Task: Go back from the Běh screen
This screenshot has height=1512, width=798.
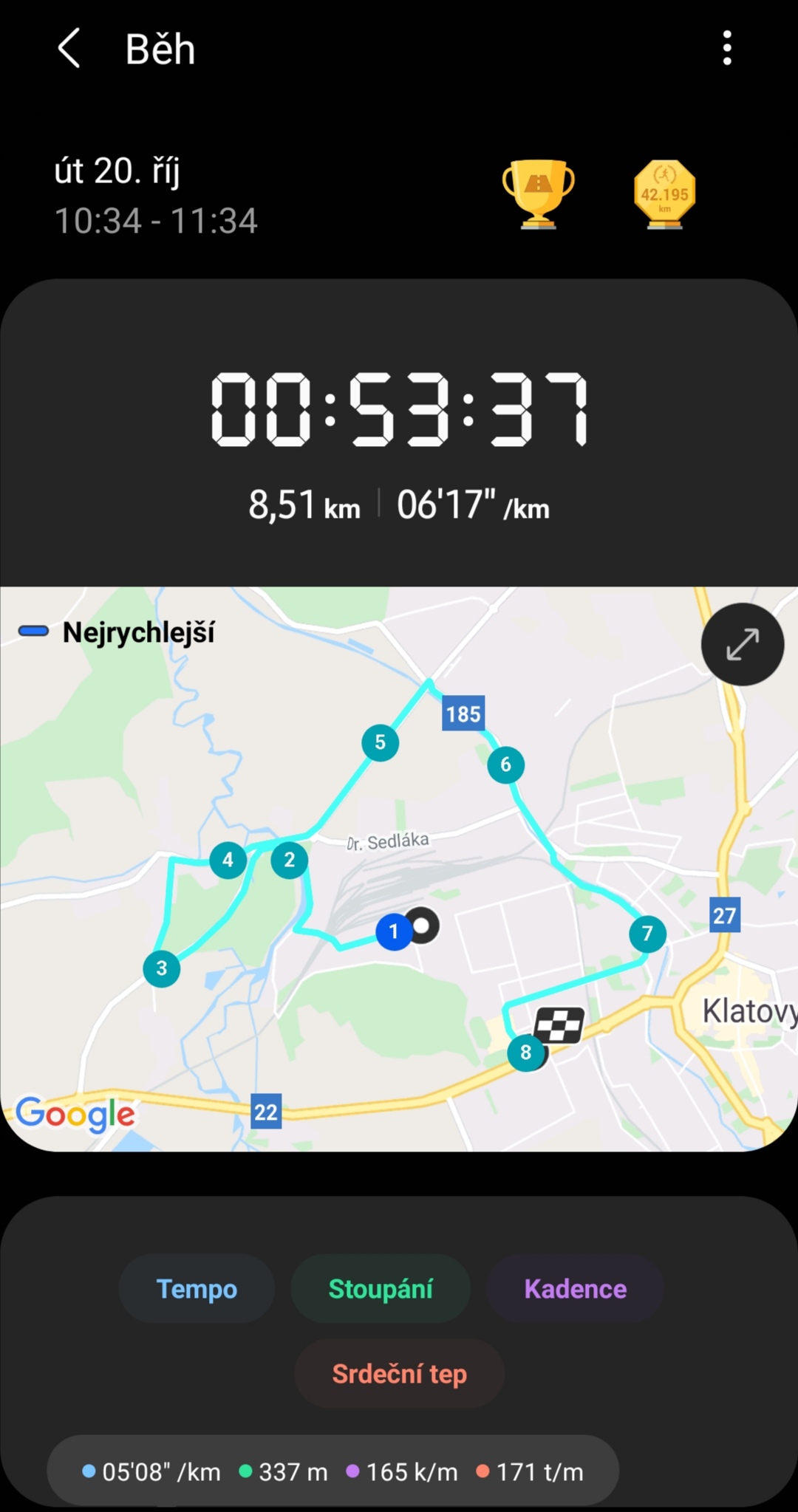Action: [x=69, y=49]
